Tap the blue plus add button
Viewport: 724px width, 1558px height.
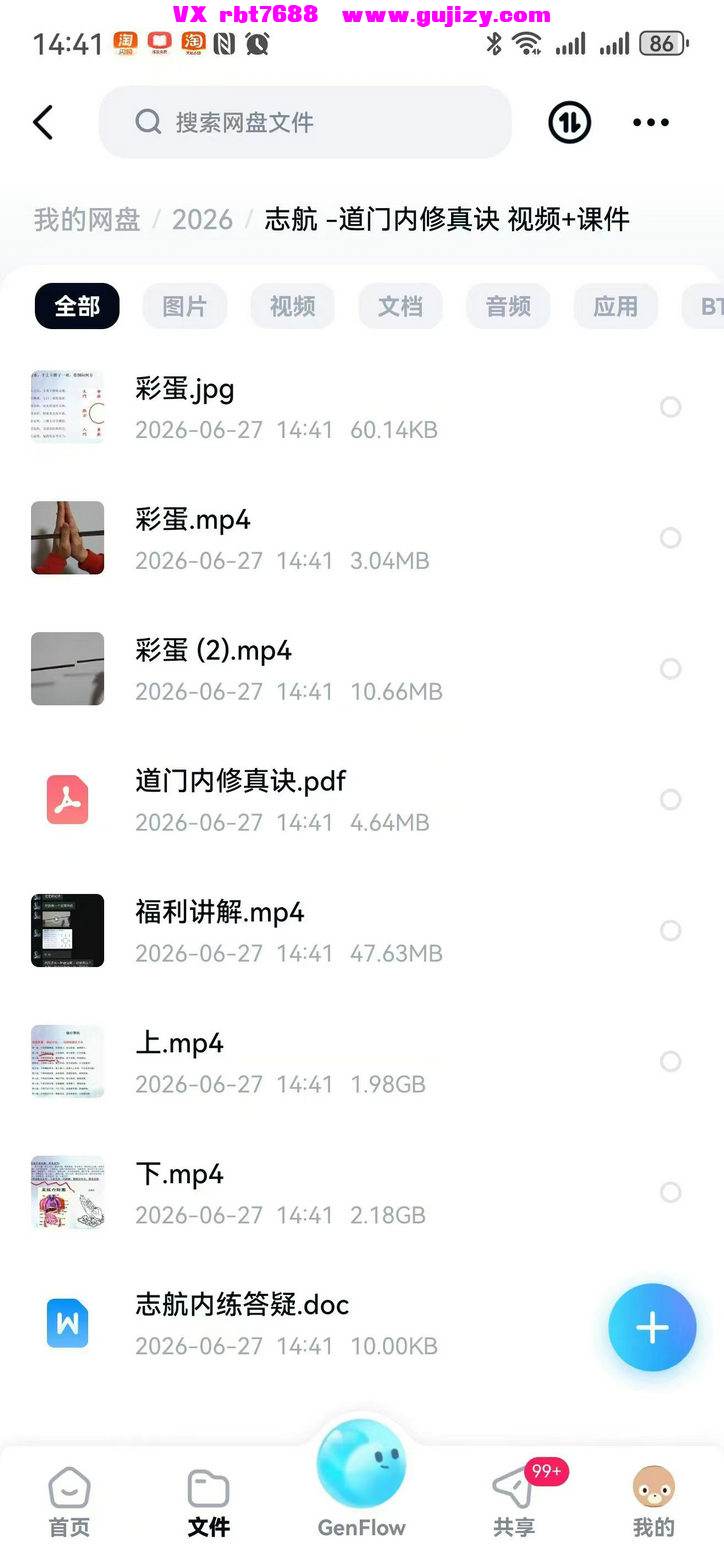[652, 1327]
